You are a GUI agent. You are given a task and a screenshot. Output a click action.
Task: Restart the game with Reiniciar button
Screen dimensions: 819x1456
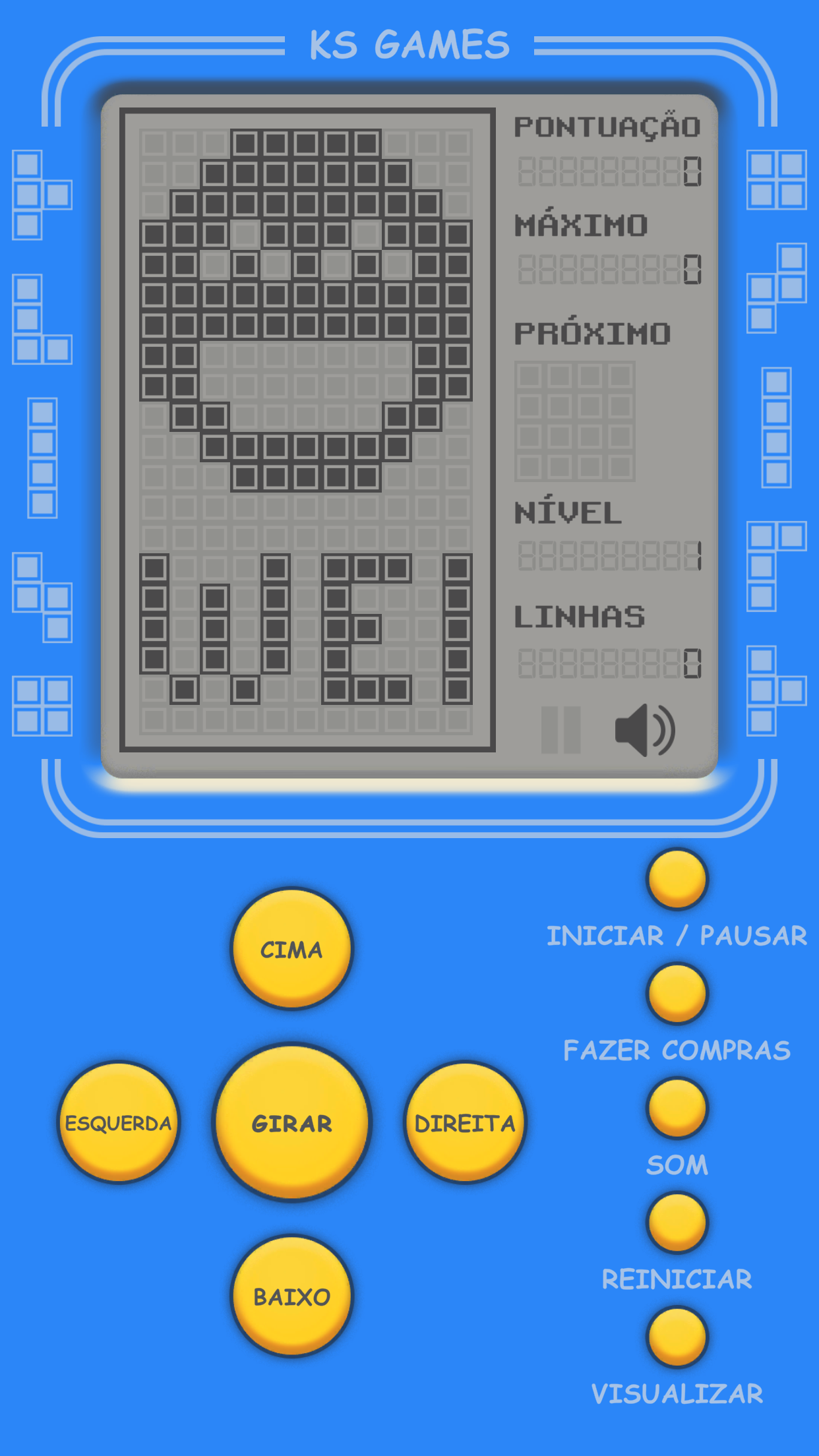[677, 1222]
